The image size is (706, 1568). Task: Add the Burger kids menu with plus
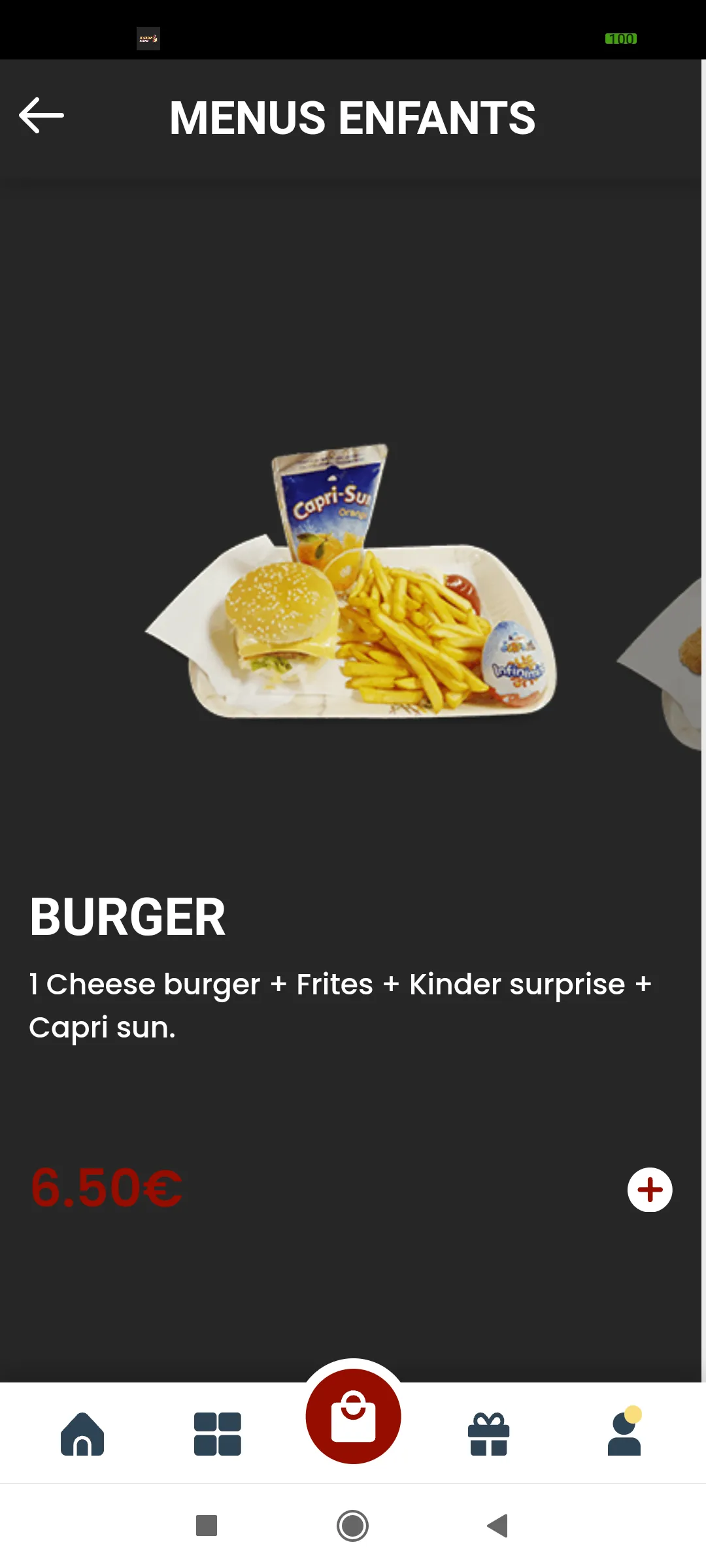tap(650, 1190)
